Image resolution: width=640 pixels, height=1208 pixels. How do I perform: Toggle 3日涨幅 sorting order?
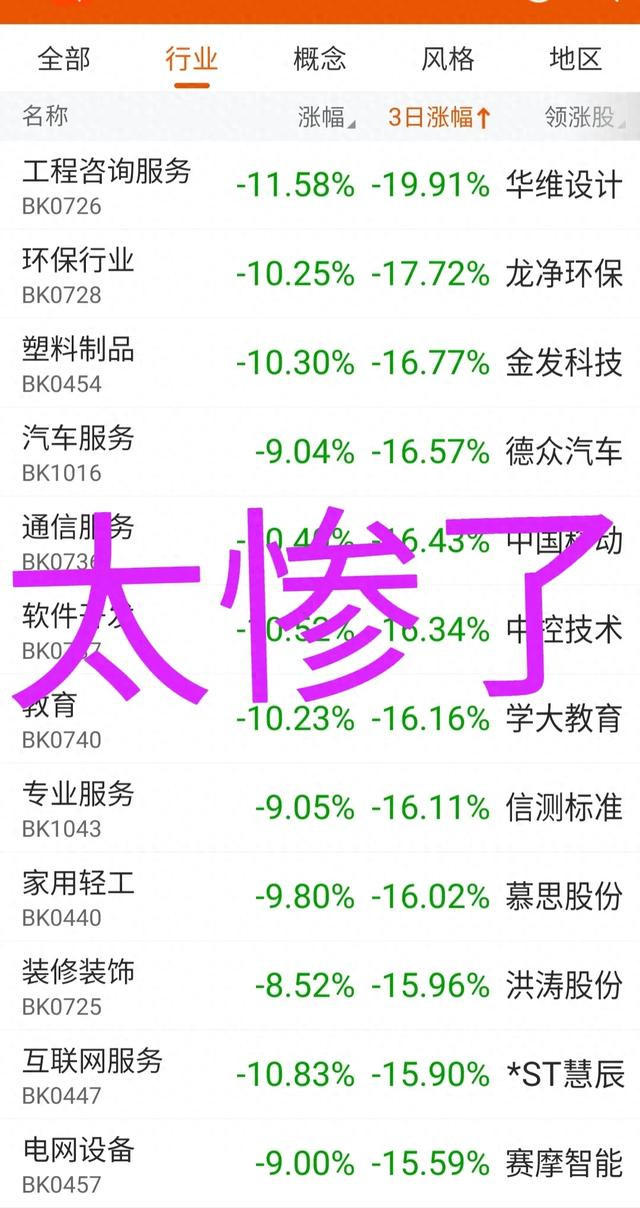pos(440,117)
